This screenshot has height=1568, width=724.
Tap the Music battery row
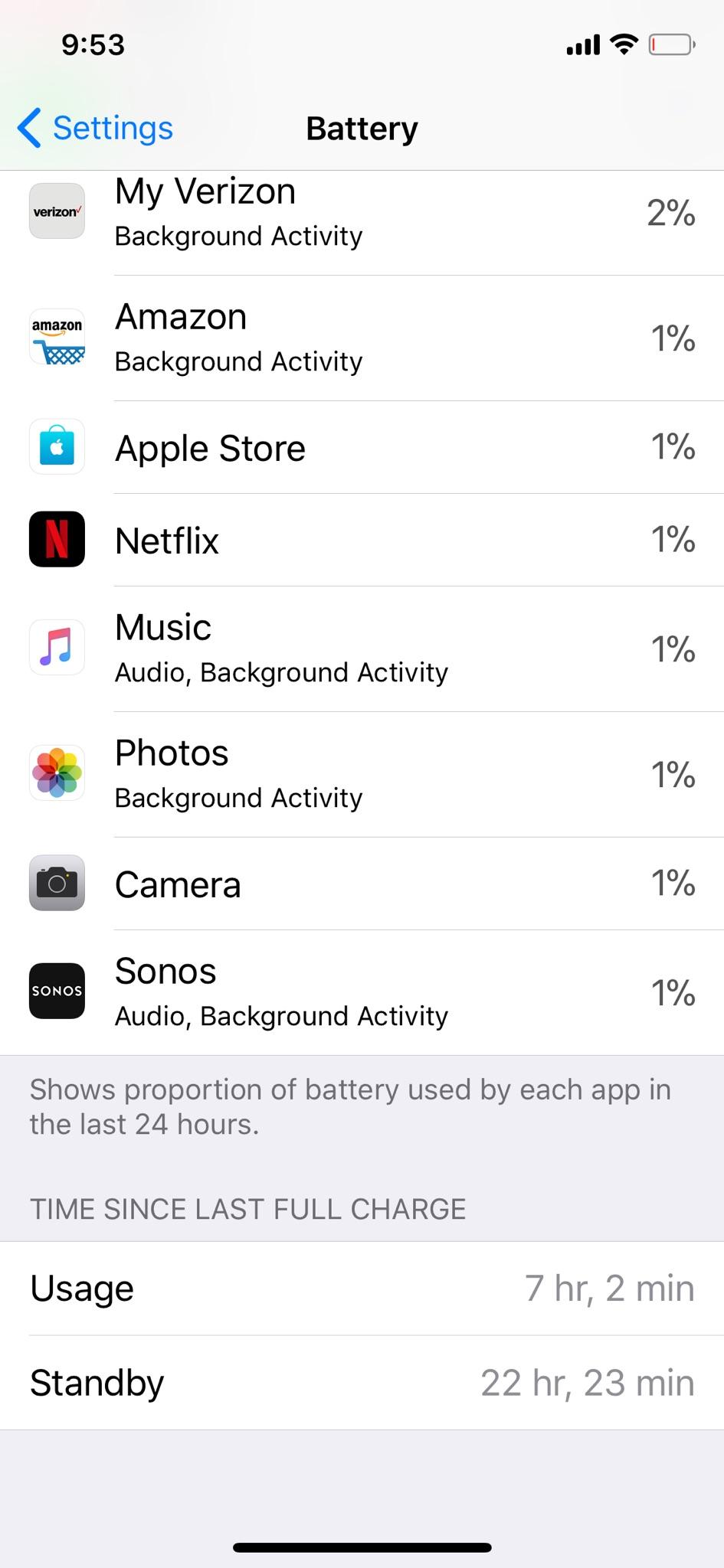[362, 649]
